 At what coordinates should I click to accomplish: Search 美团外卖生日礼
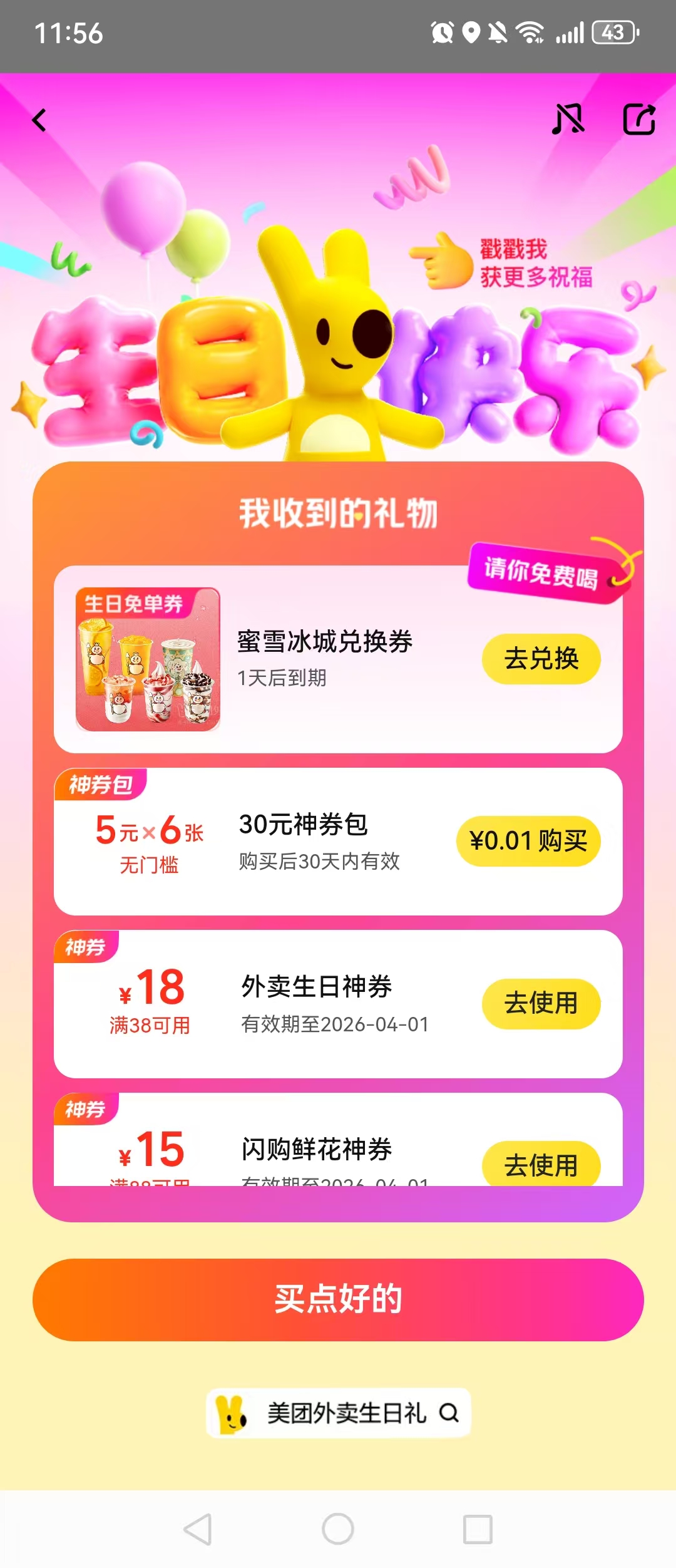tap(339, 1413)
